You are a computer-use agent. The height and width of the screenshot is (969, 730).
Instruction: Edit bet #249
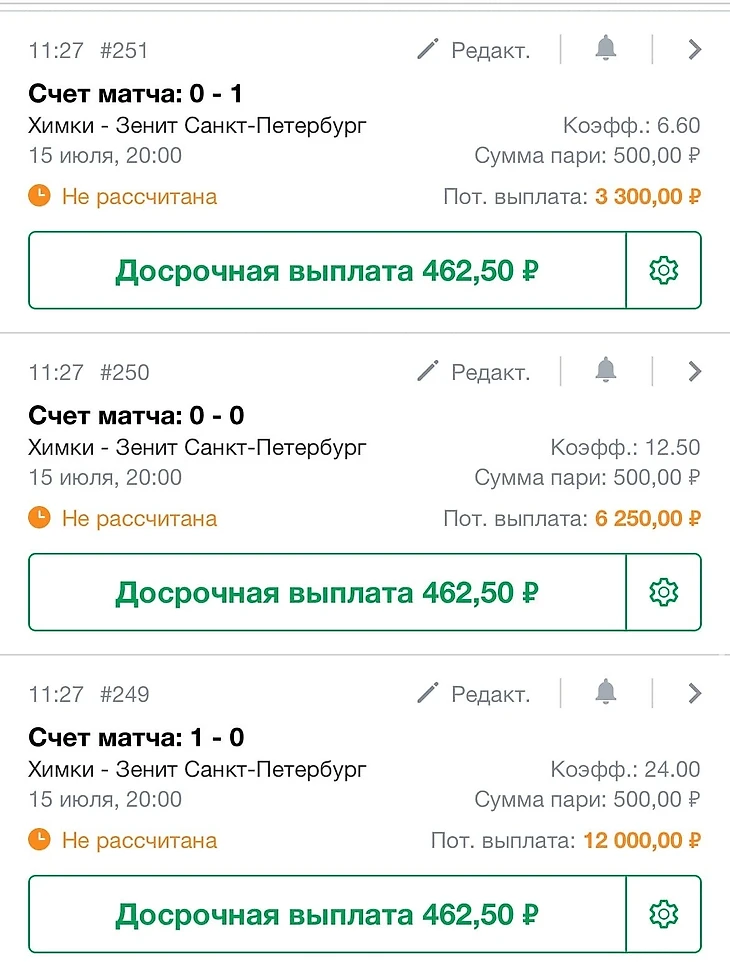(474, 693)
